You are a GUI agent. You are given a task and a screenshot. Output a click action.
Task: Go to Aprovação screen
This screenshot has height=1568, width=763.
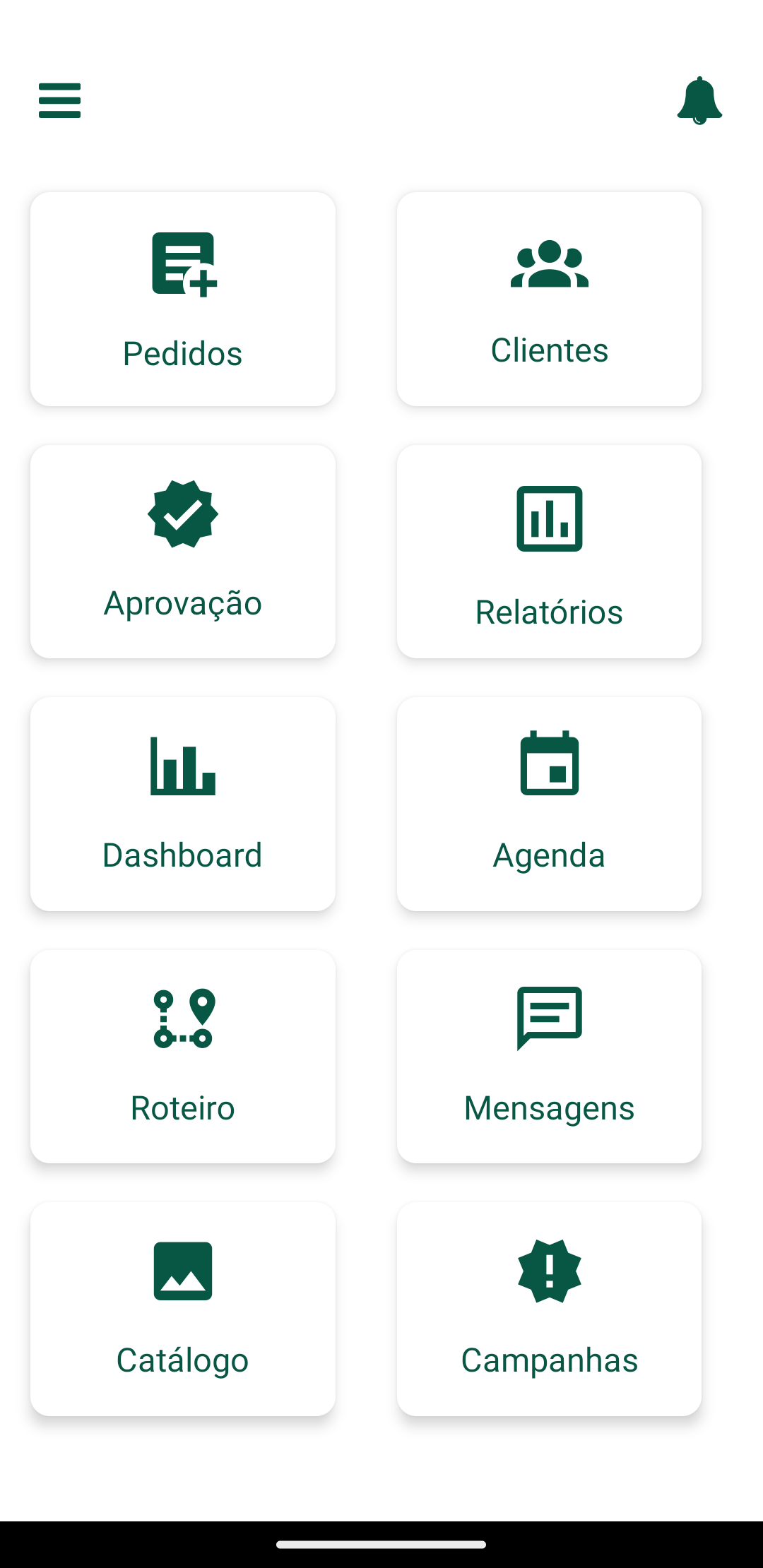coord(182,550)
